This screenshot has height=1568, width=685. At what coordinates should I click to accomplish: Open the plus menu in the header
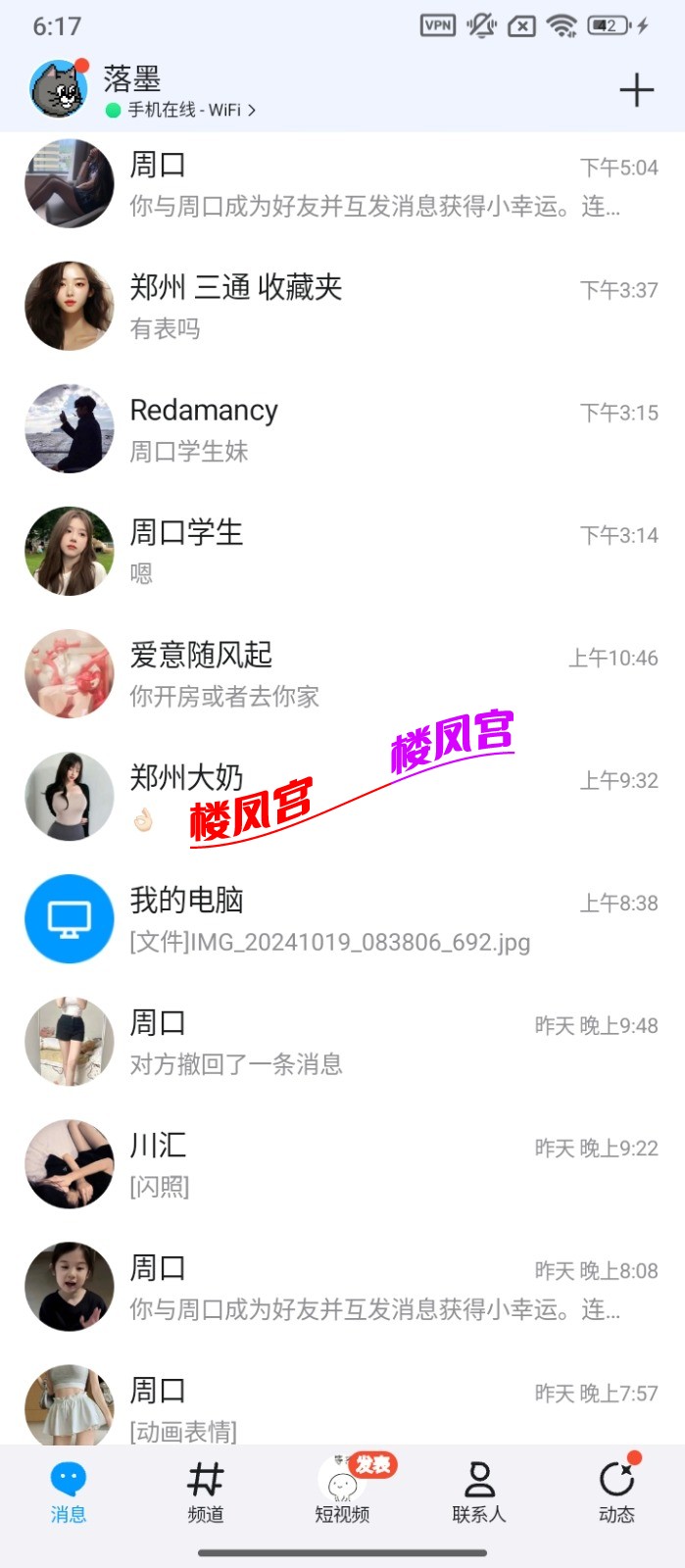click(636, 90)
